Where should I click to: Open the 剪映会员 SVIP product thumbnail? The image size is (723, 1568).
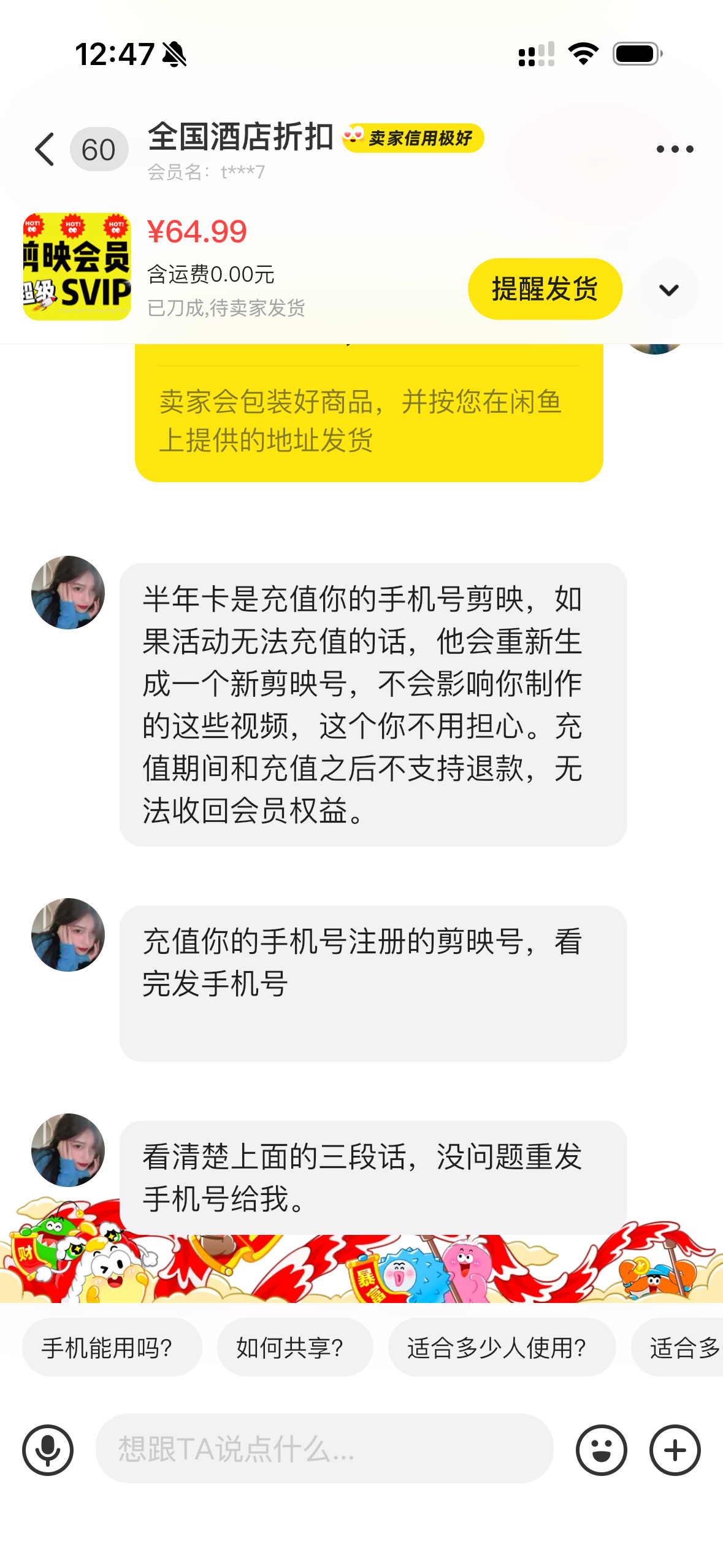tap(77, 267)
